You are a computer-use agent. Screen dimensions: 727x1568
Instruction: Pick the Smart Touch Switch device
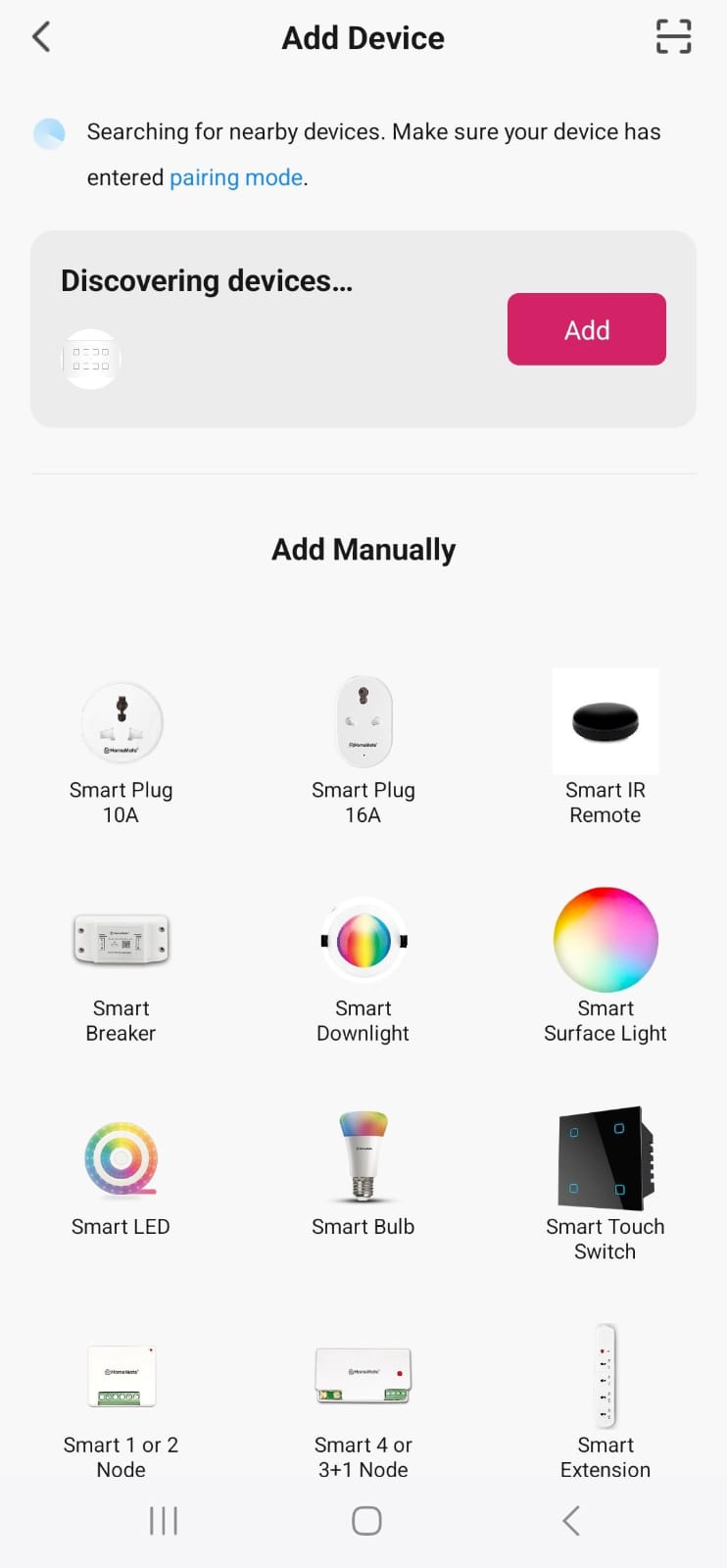(605, 1158)
